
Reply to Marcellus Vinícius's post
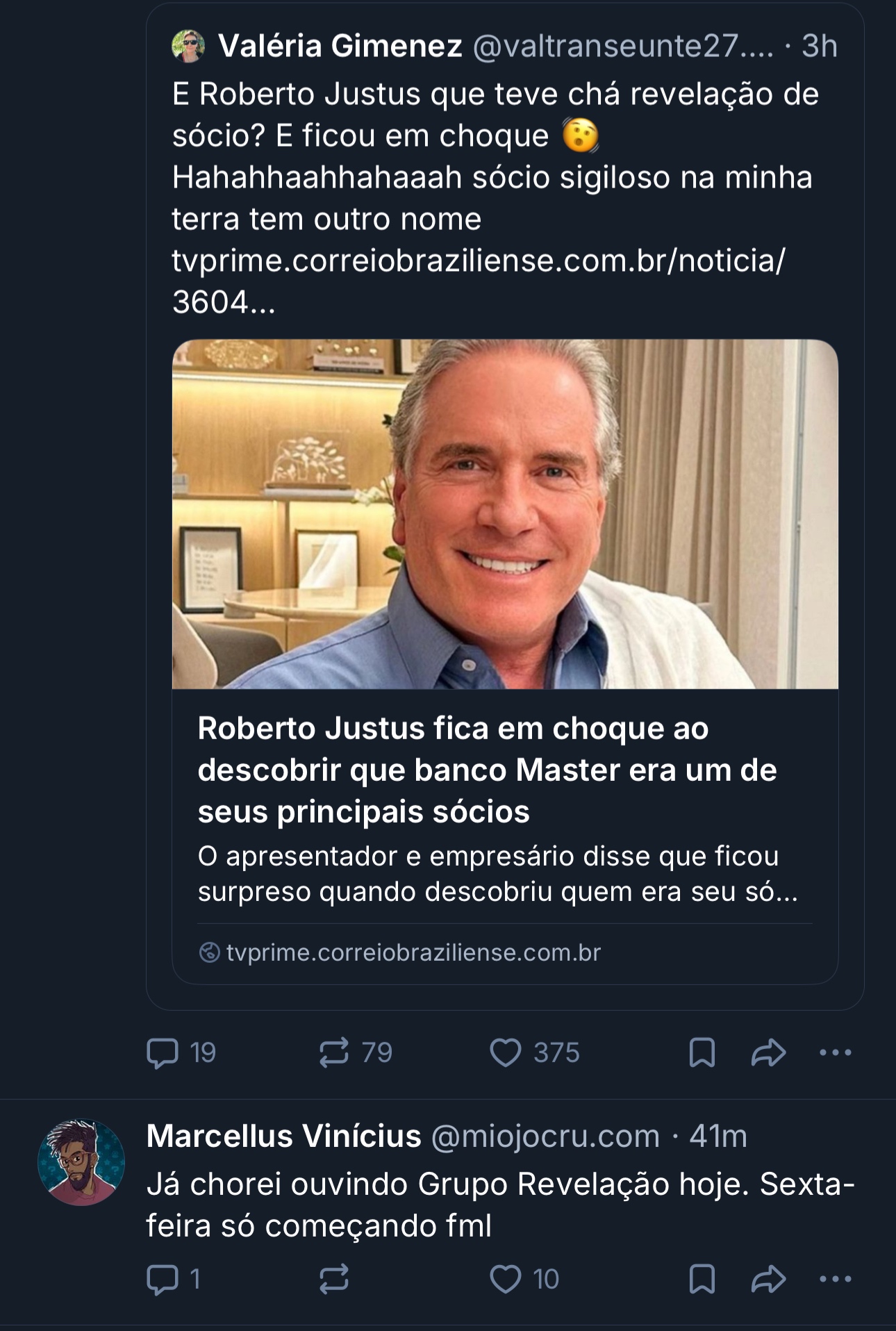point(163,1279)
